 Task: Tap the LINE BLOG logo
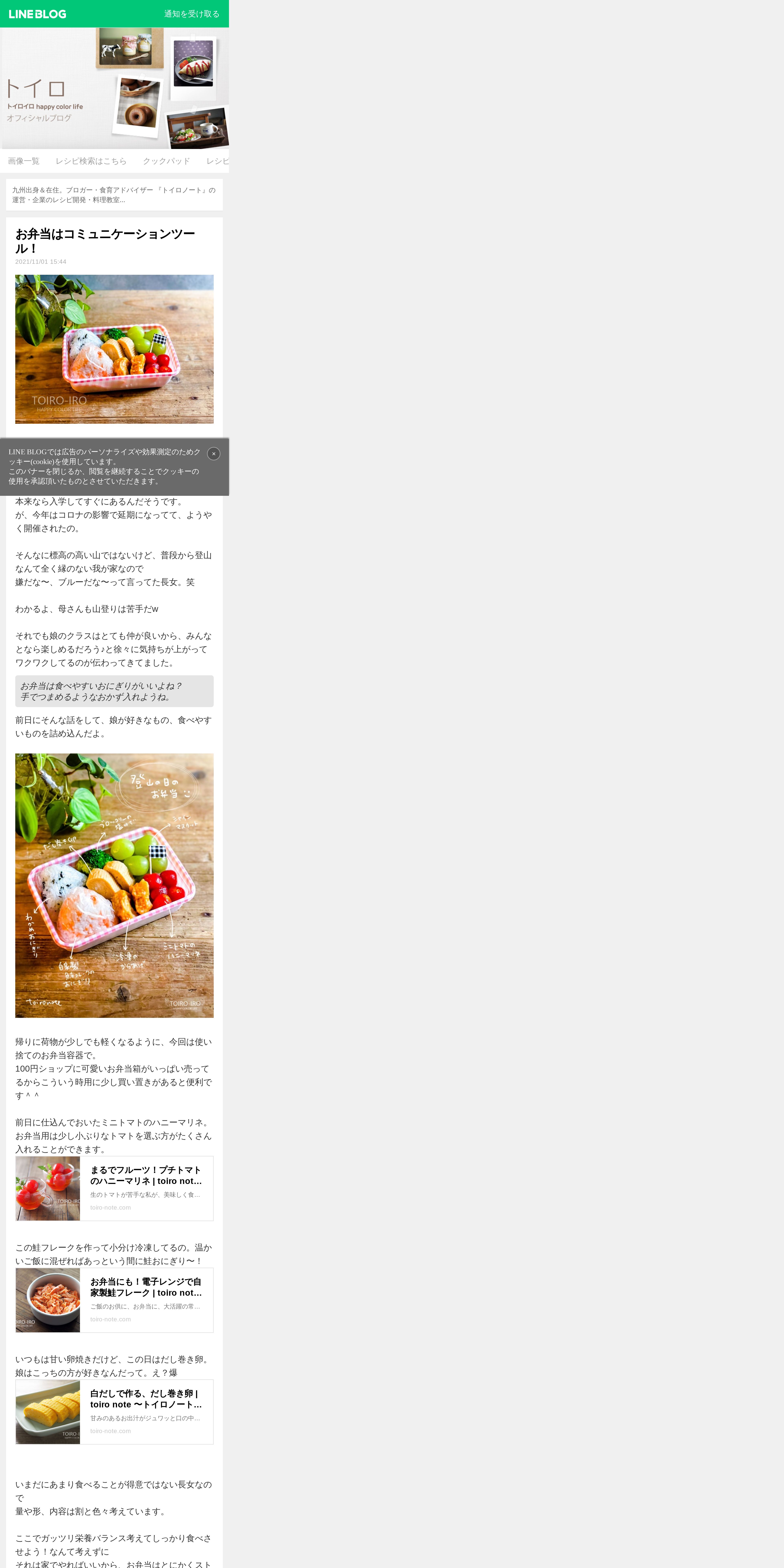tap(37, 13)
